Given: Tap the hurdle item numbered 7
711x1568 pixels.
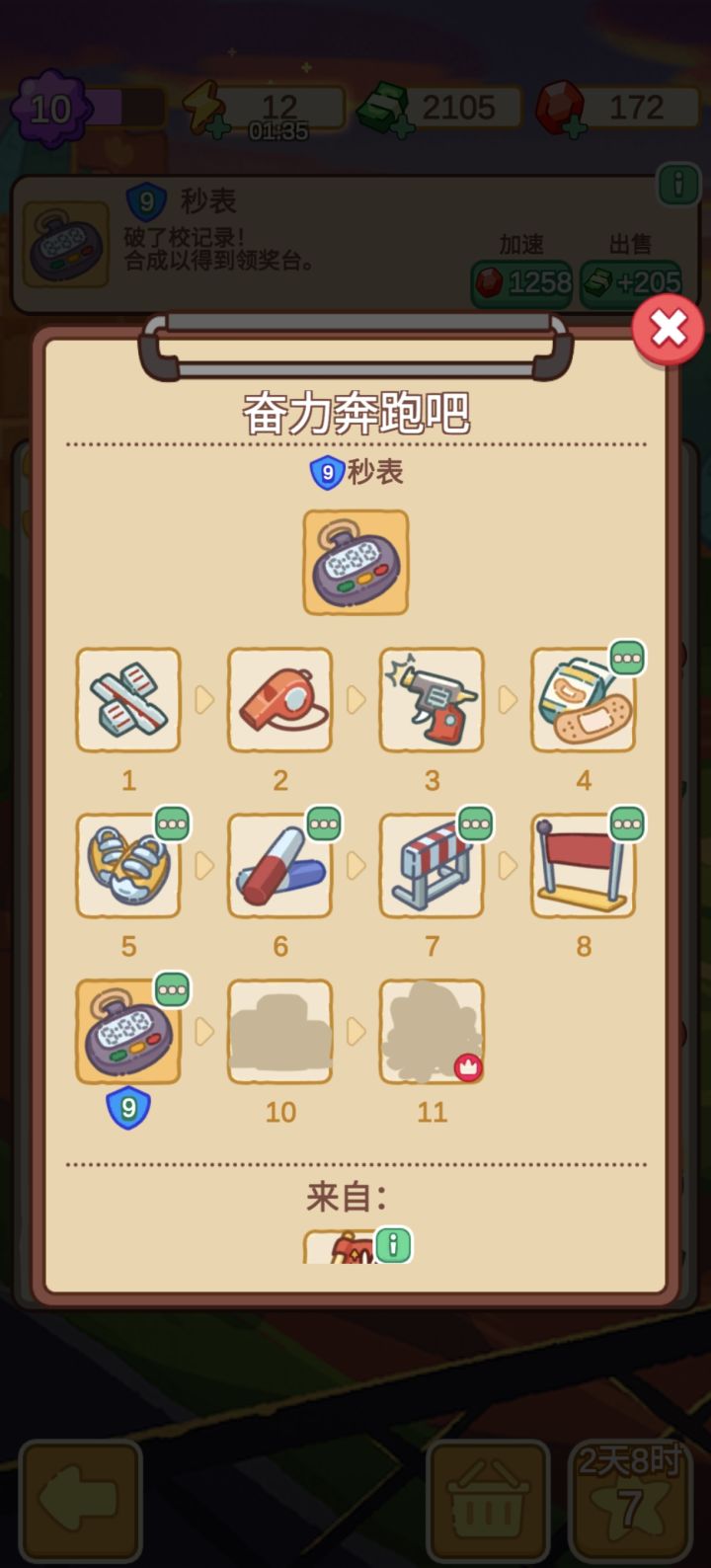Looking at the screenshot, I should [432, 866].
